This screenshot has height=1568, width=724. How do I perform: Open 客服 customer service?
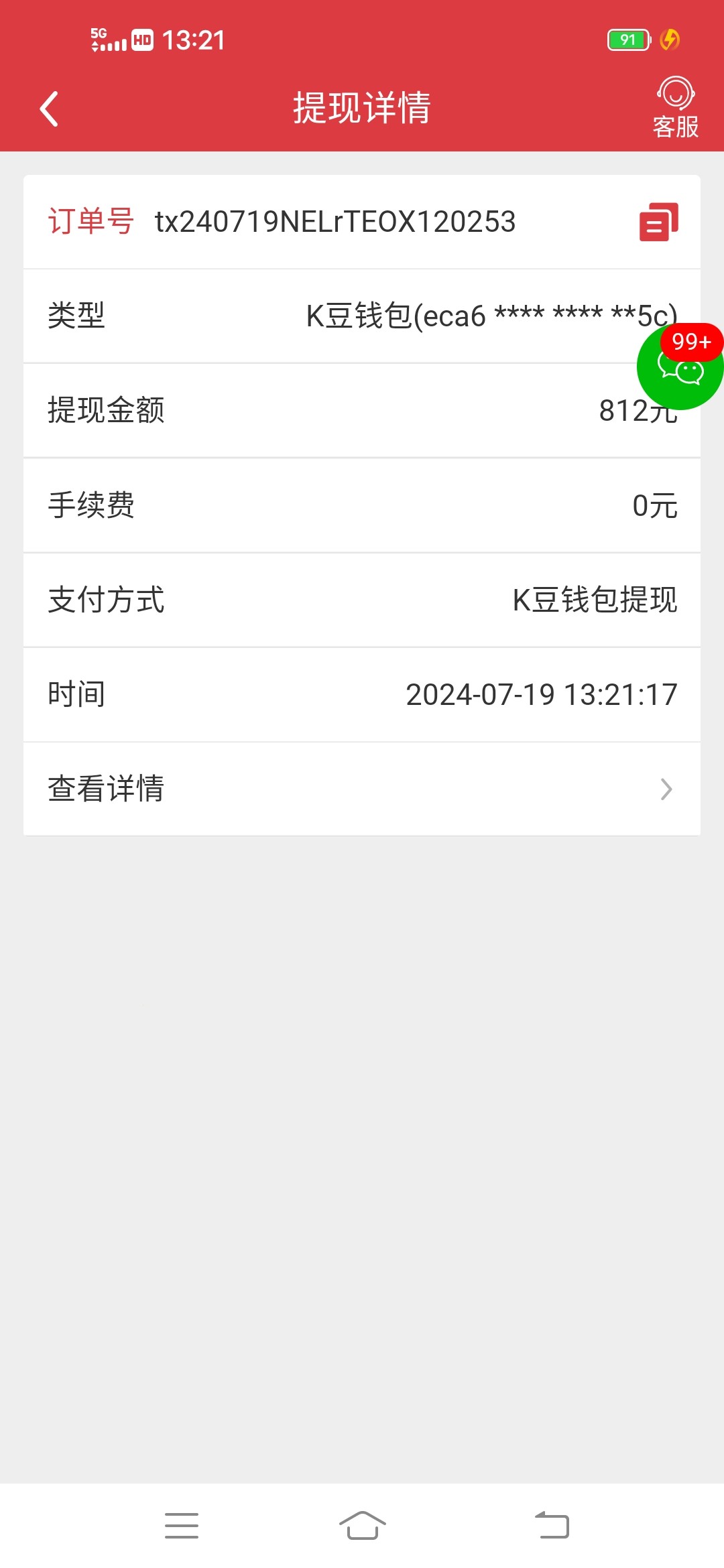point(675,107)
